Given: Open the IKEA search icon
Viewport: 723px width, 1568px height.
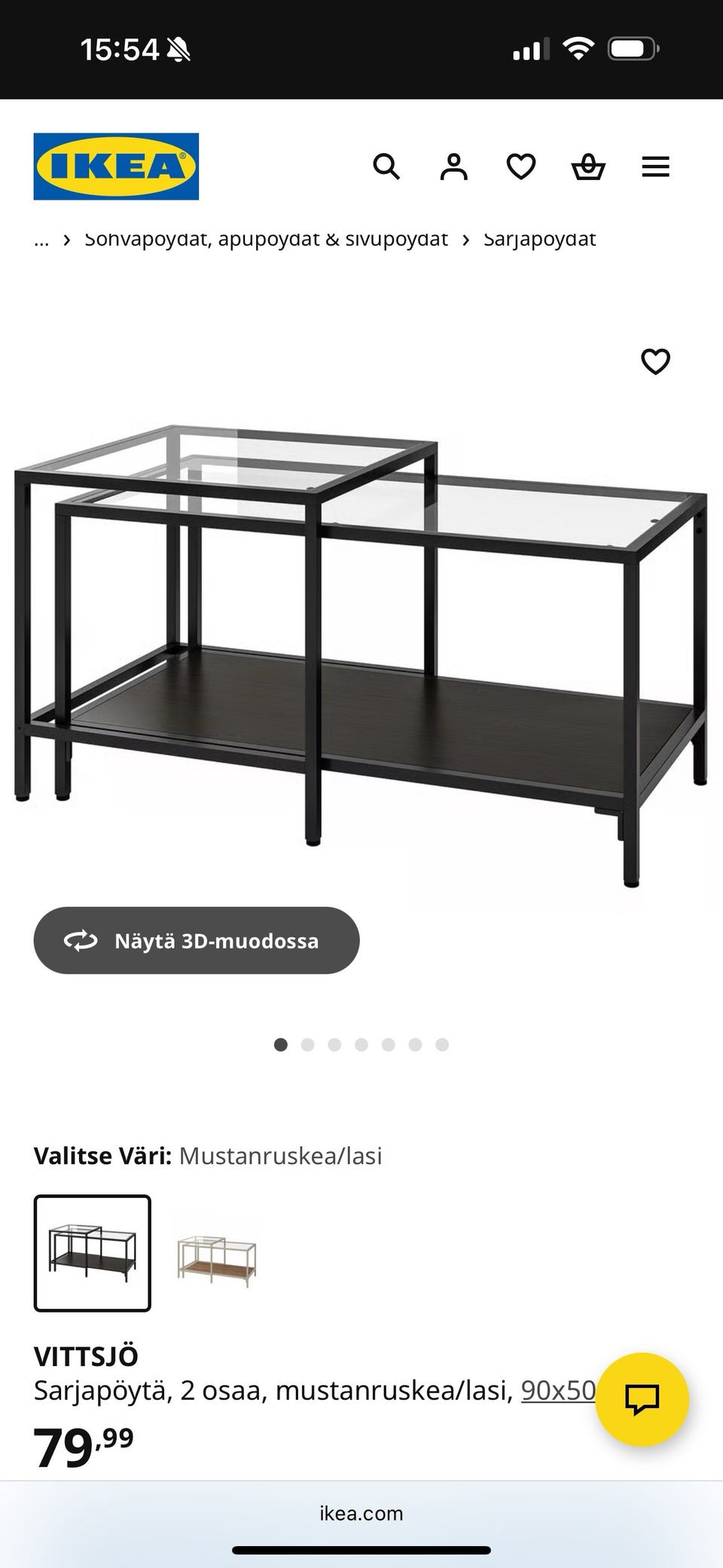Looking at the screenshot, I should tap(386, 167).
